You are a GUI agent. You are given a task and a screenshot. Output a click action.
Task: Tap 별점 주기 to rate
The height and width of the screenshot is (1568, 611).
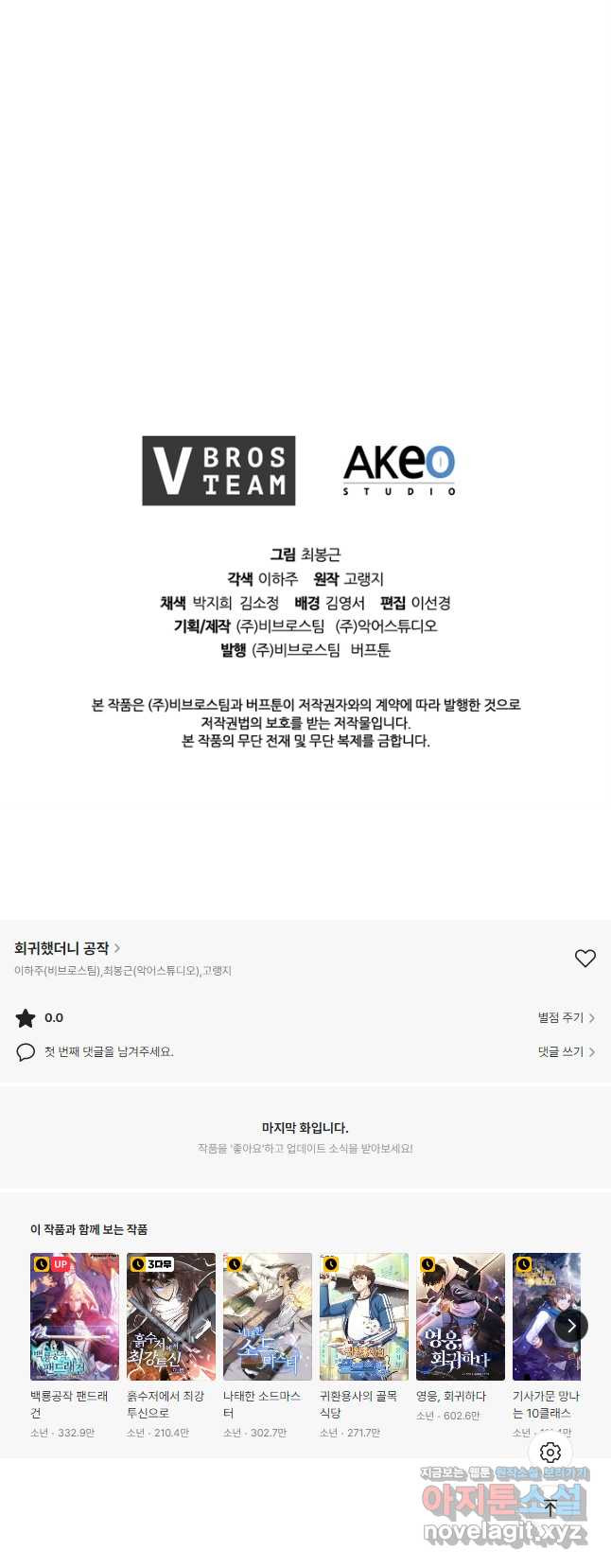566,1017
